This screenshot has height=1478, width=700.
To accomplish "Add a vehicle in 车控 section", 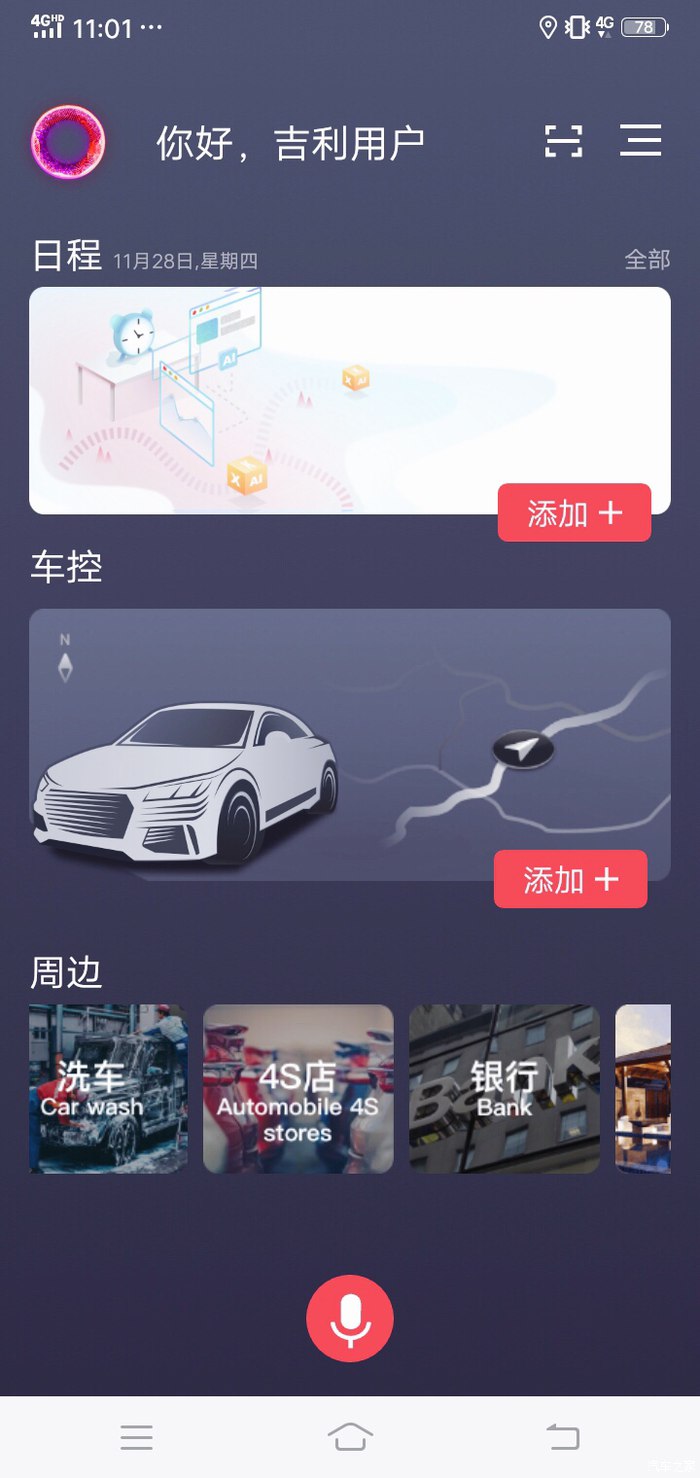I will coord(570,879).
